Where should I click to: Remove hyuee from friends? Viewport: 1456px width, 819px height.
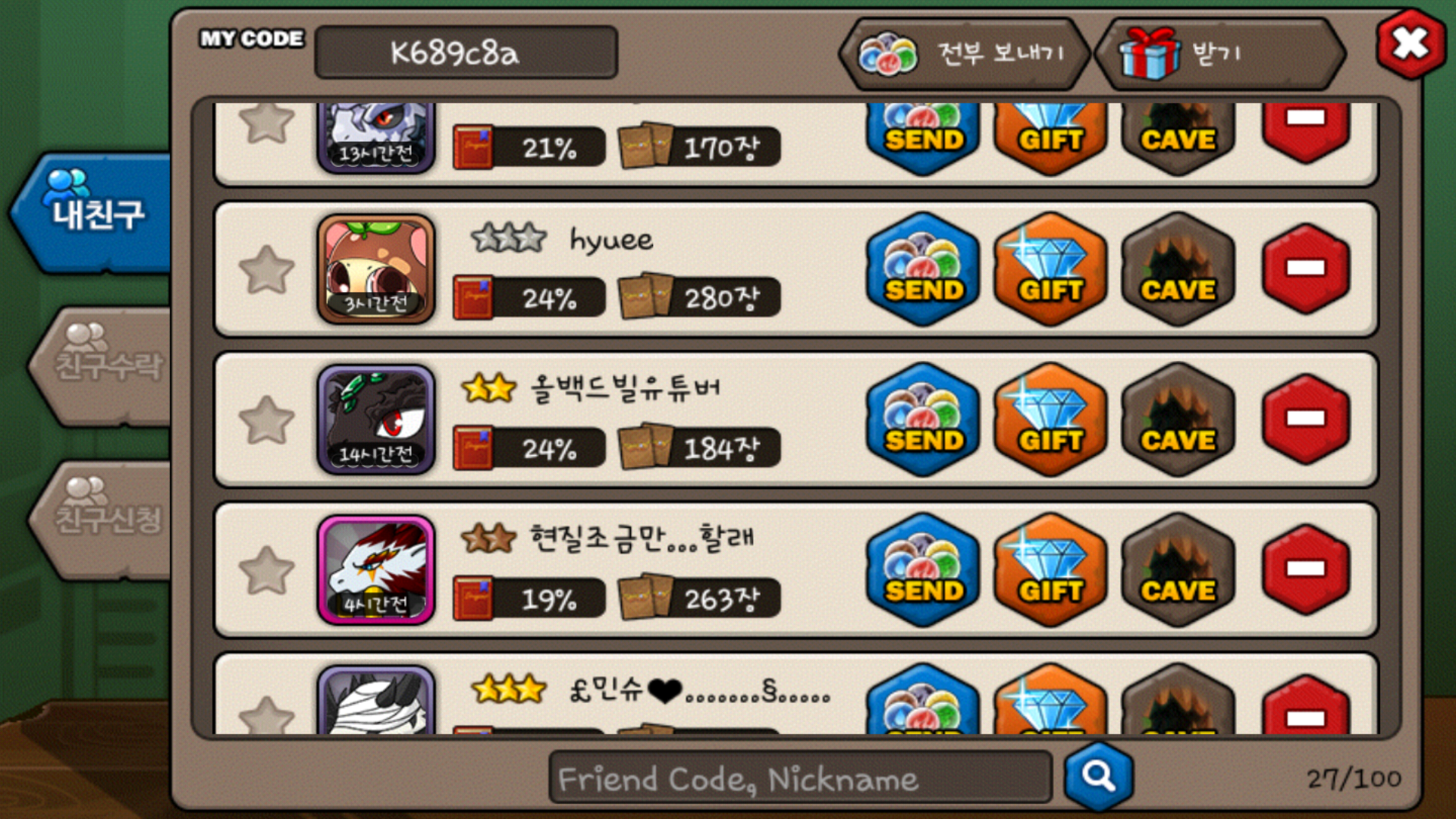tap(1306, 268)
